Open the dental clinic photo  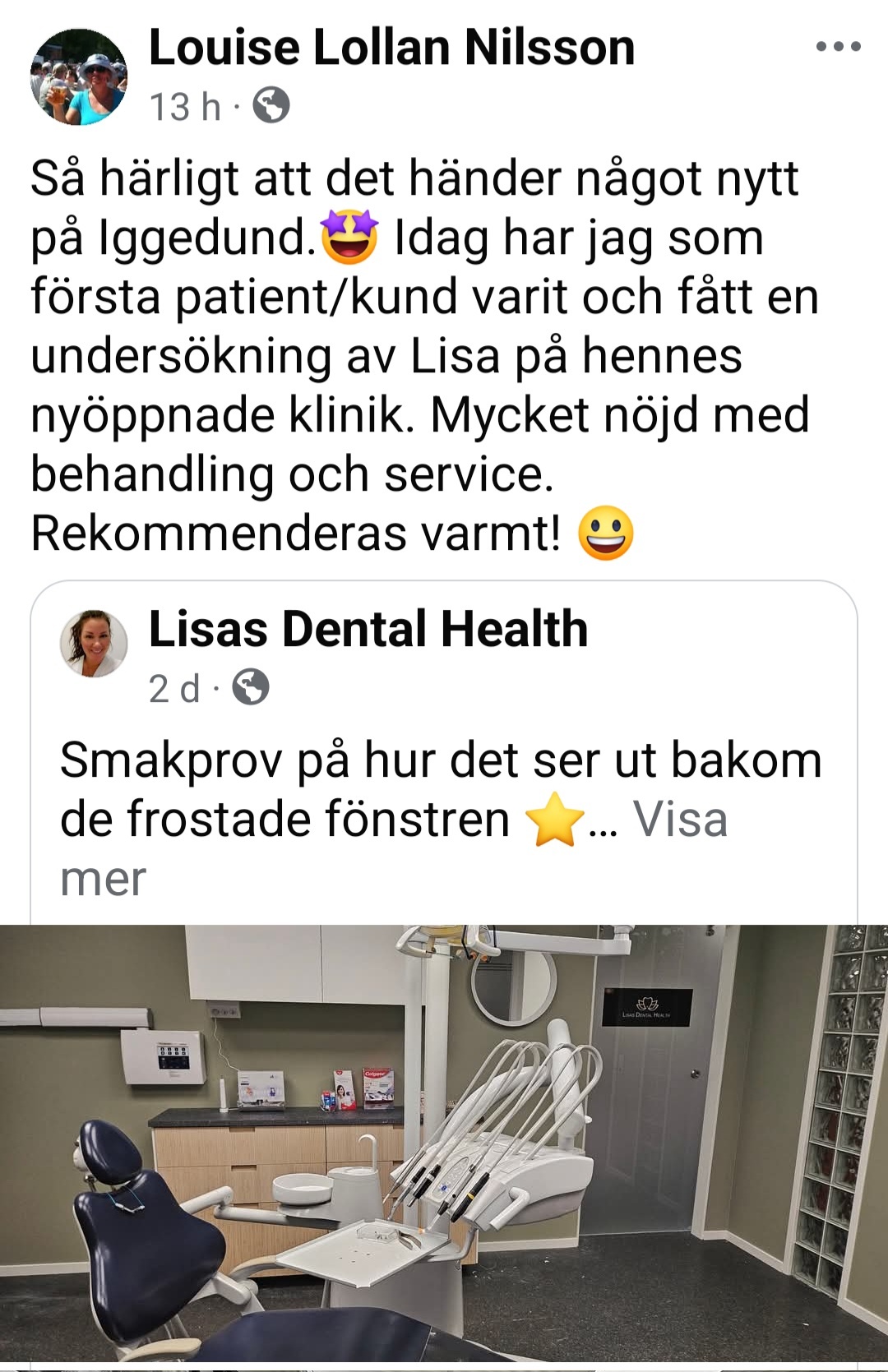444,1147
